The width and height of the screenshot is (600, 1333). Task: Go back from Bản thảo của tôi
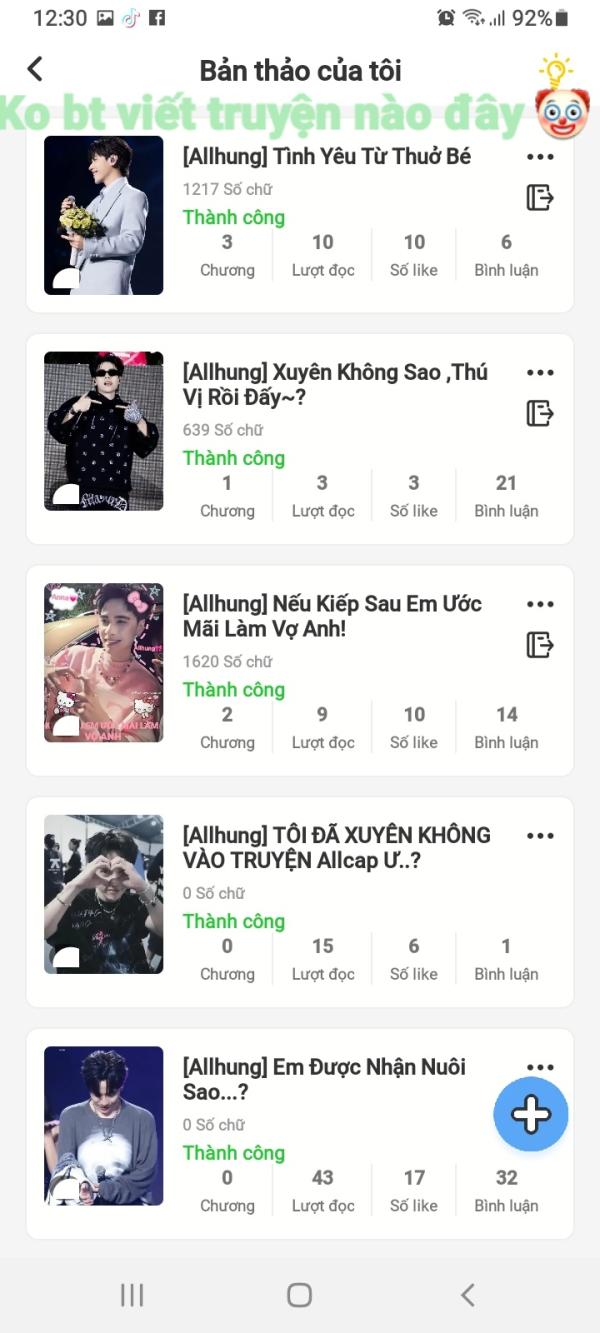pyautogui.click(x=35, y=69)
